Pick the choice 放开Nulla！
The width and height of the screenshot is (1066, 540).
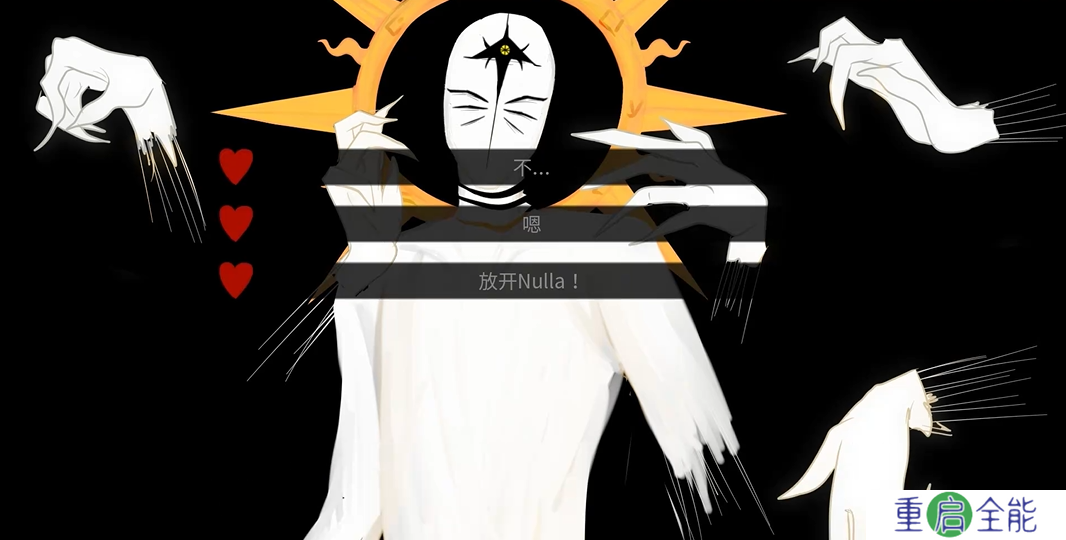coord(532,281)
